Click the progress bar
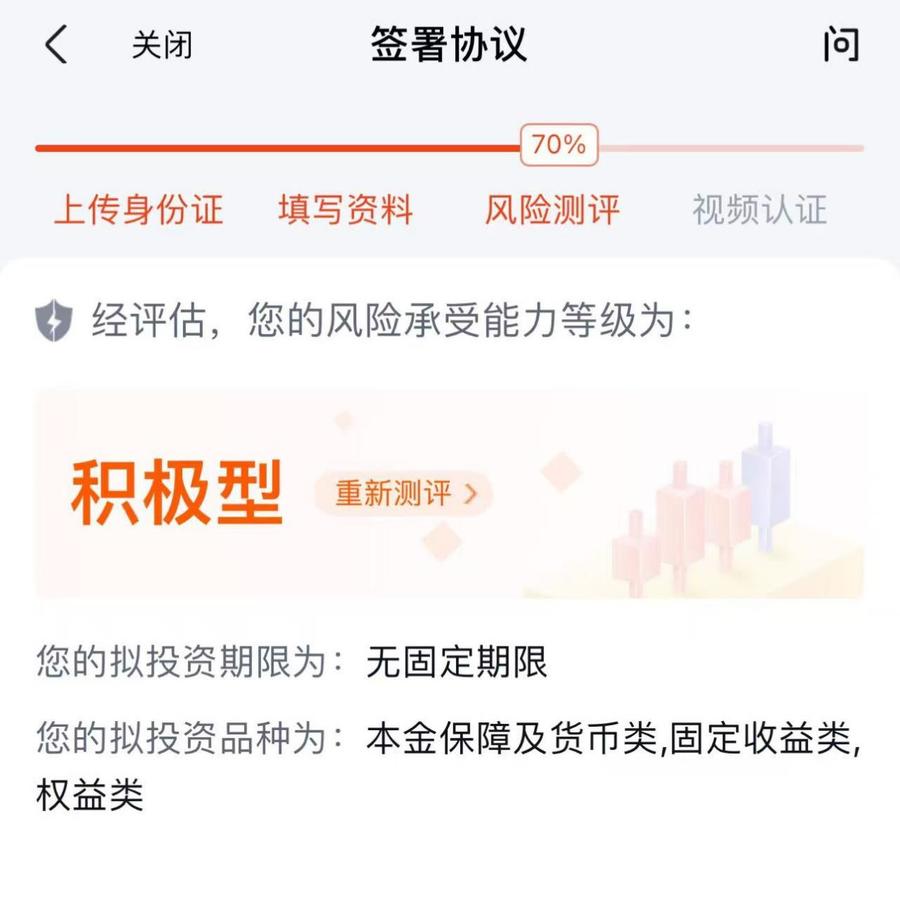 [300, 146]
